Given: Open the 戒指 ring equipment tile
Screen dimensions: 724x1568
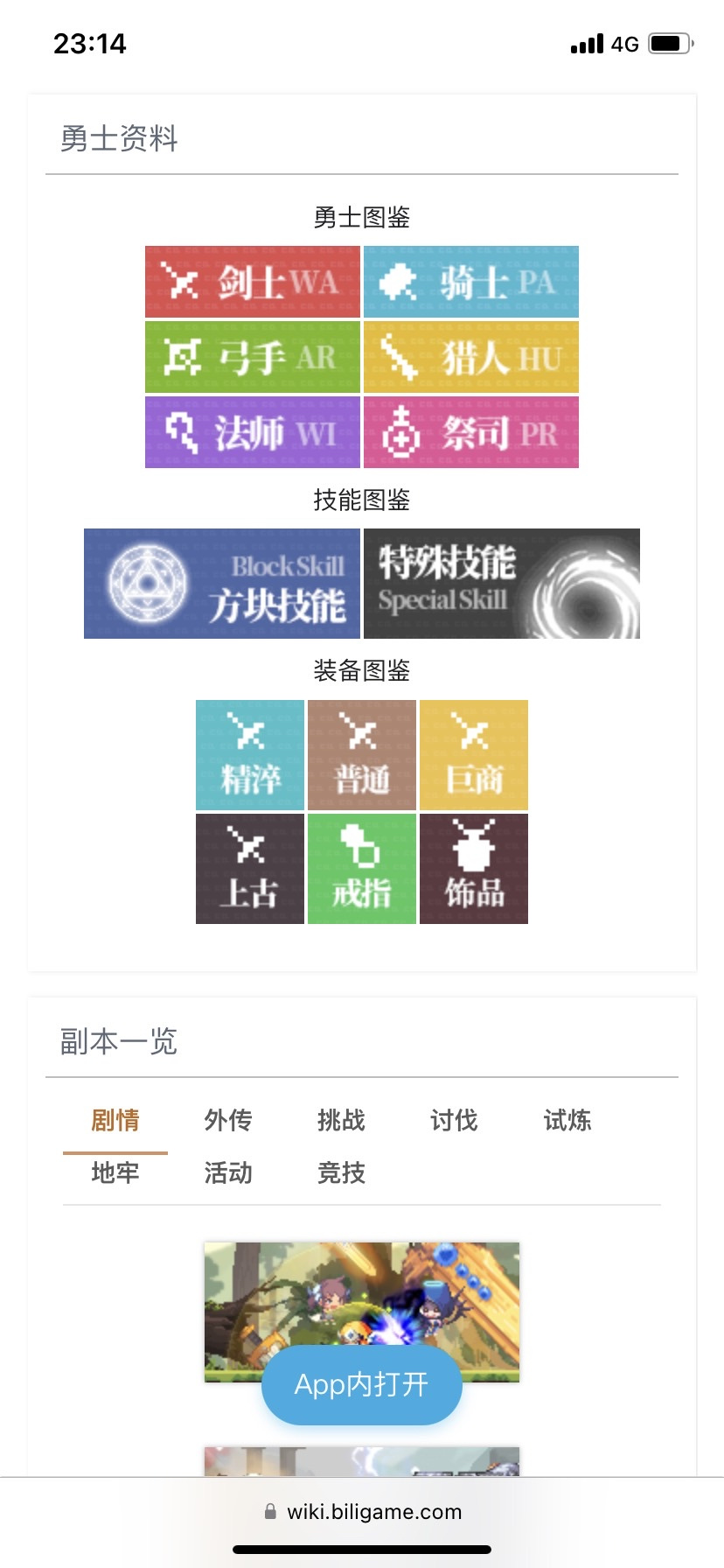Looking at the screenshot, I should click(x=362, y=869).
